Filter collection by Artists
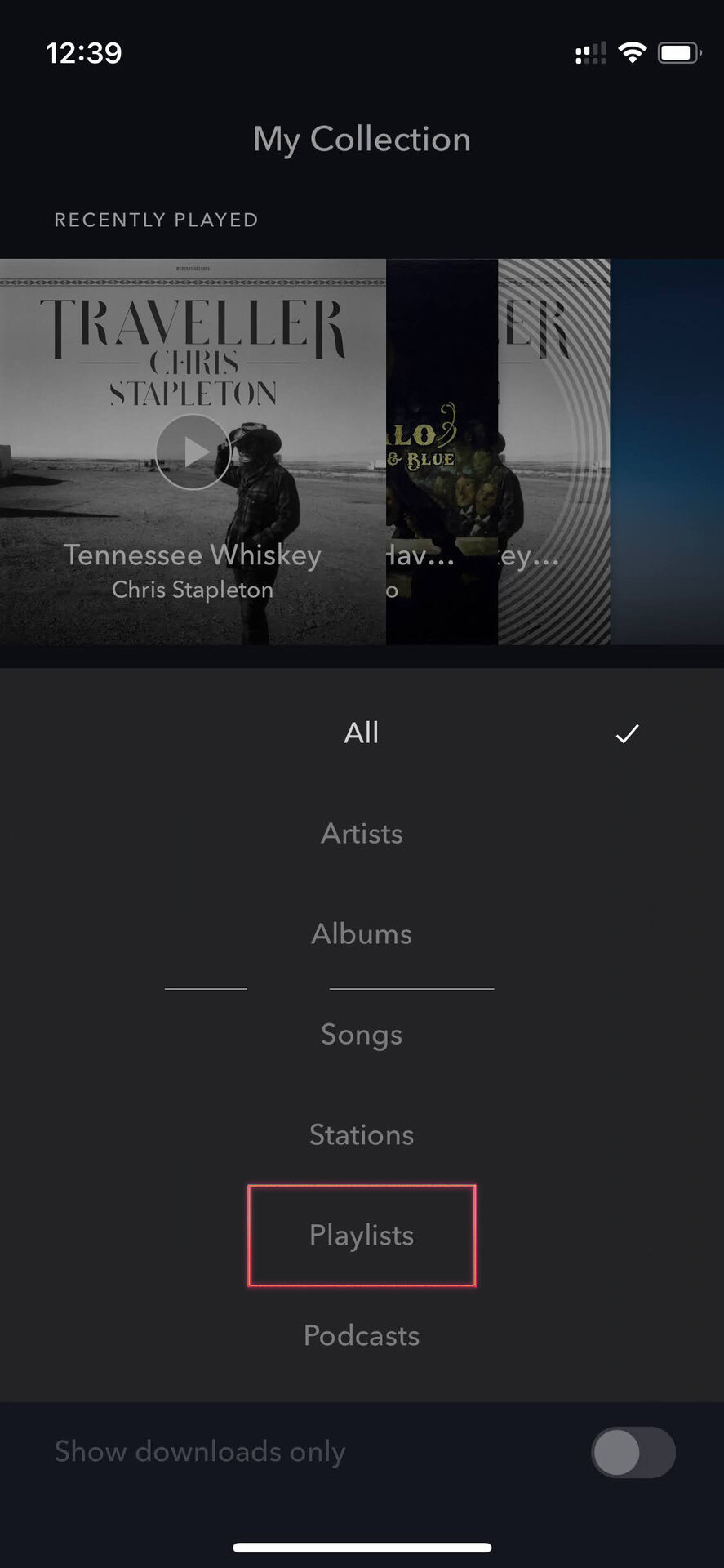This screenshot has height=1568, width=724. [x=362, y=834]
